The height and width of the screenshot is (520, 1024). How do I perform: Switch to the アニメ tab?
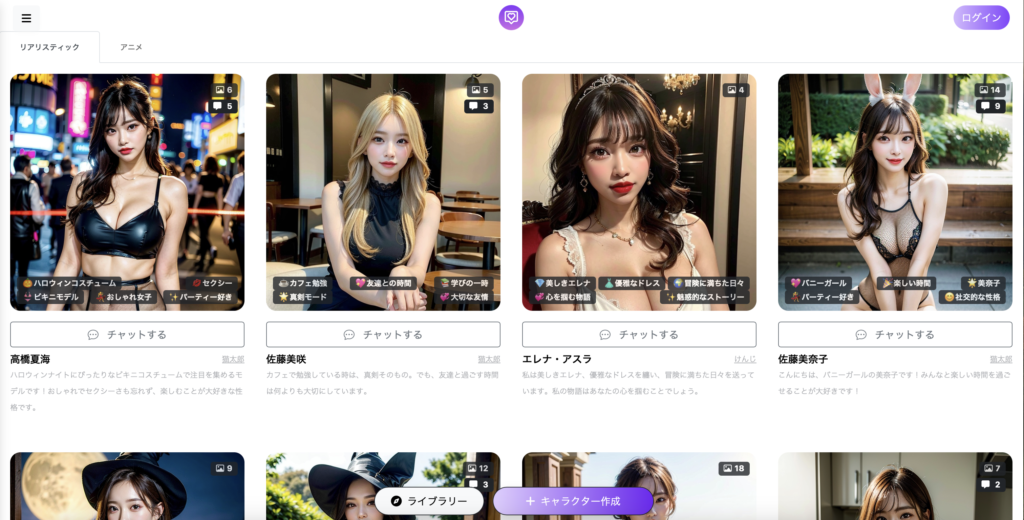(x=131, y=47)
